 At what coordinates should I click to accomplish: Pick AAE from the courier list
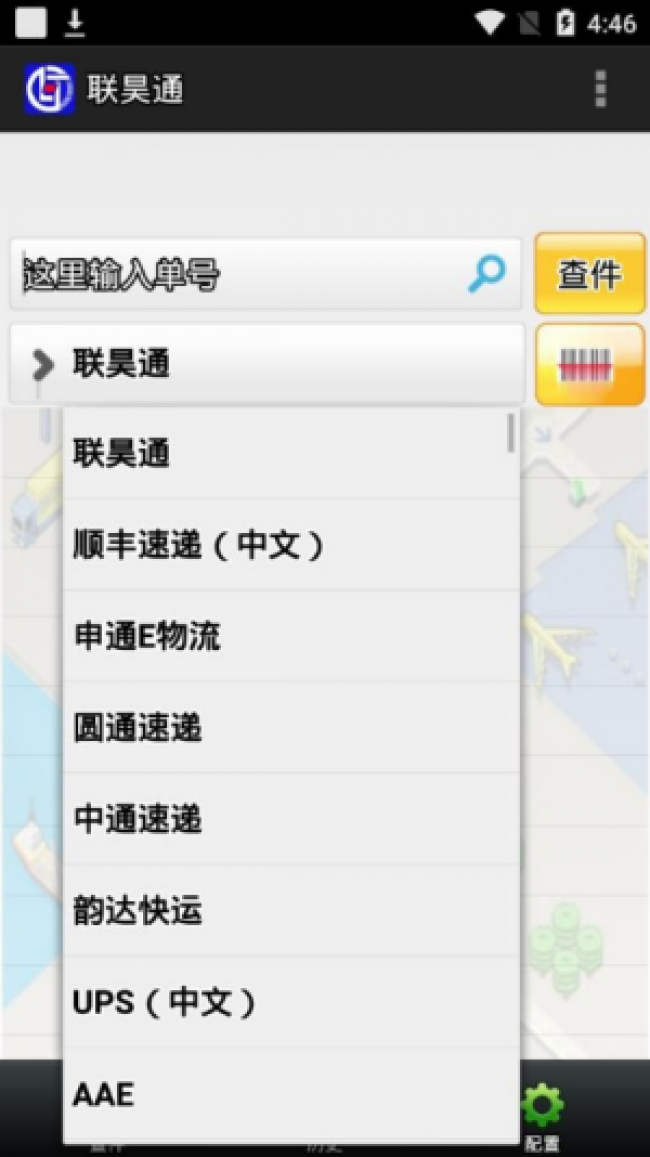pos(290,1094)
